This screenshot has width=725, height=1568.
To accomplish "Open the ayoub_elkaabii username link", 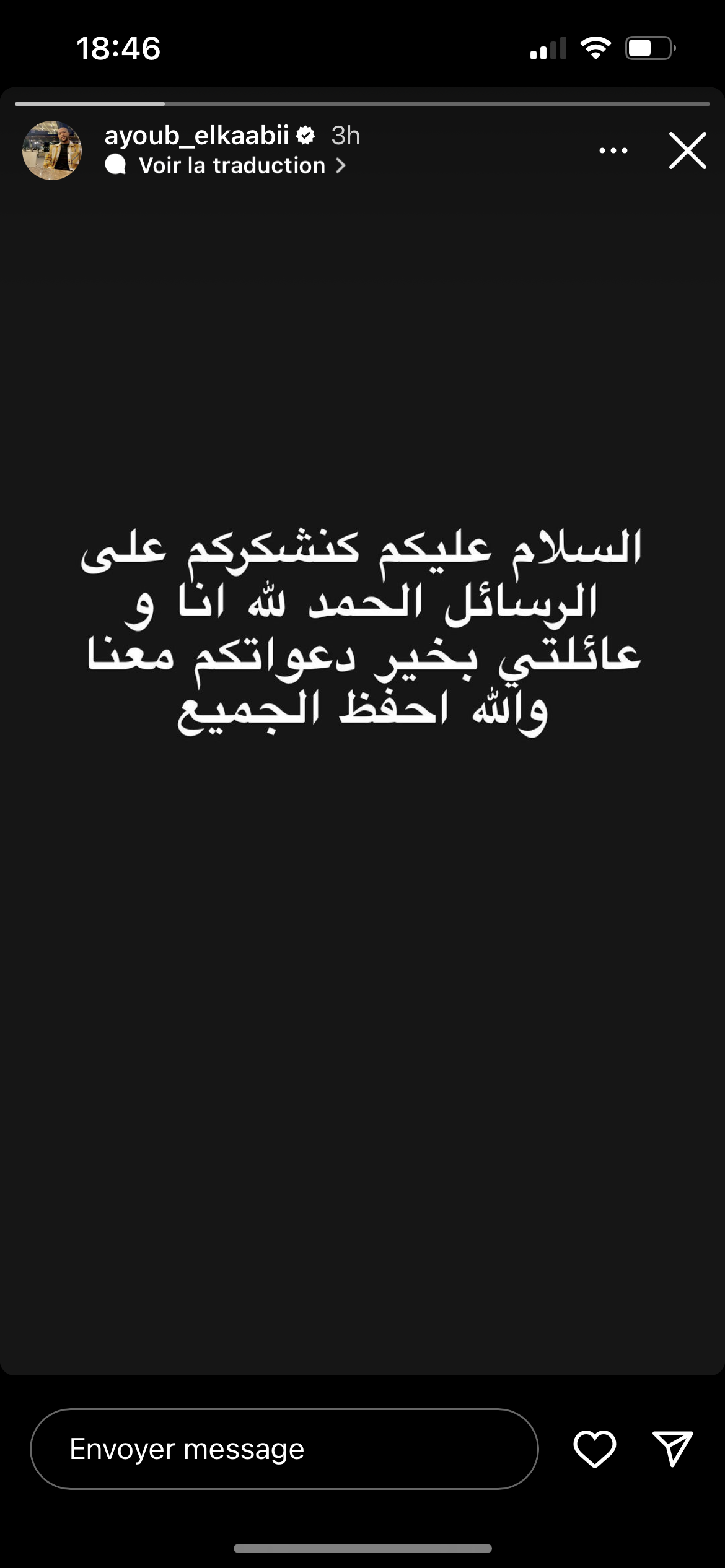I will [196, 135].
